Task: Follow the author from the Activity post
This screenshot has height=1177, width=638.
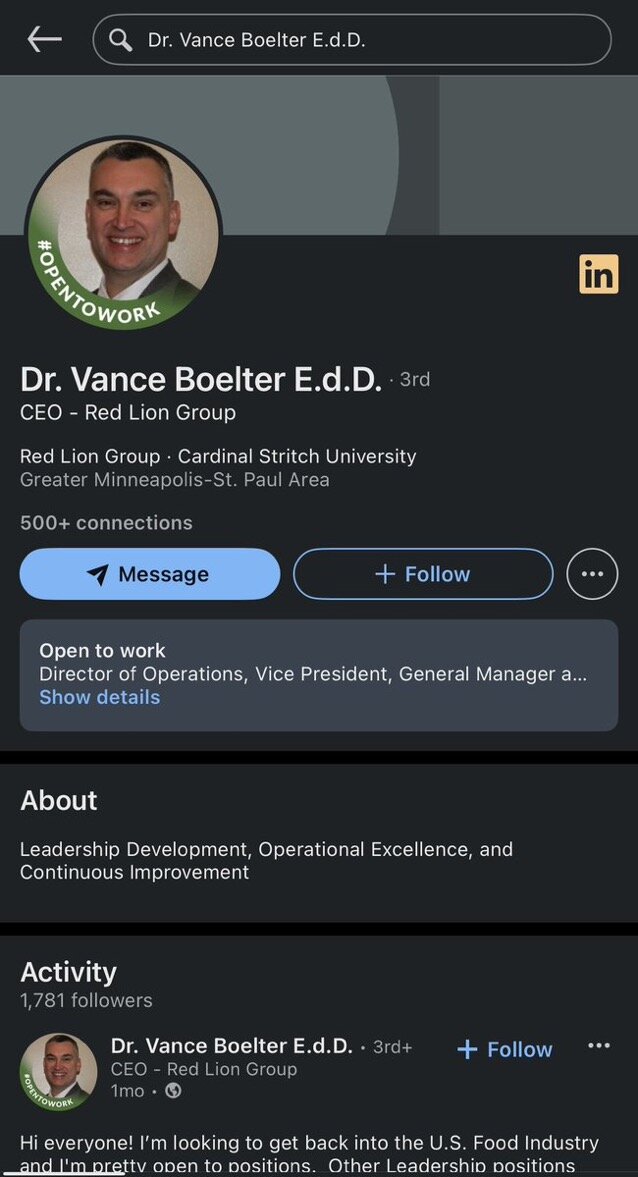Action: [x=504, y=1049]
